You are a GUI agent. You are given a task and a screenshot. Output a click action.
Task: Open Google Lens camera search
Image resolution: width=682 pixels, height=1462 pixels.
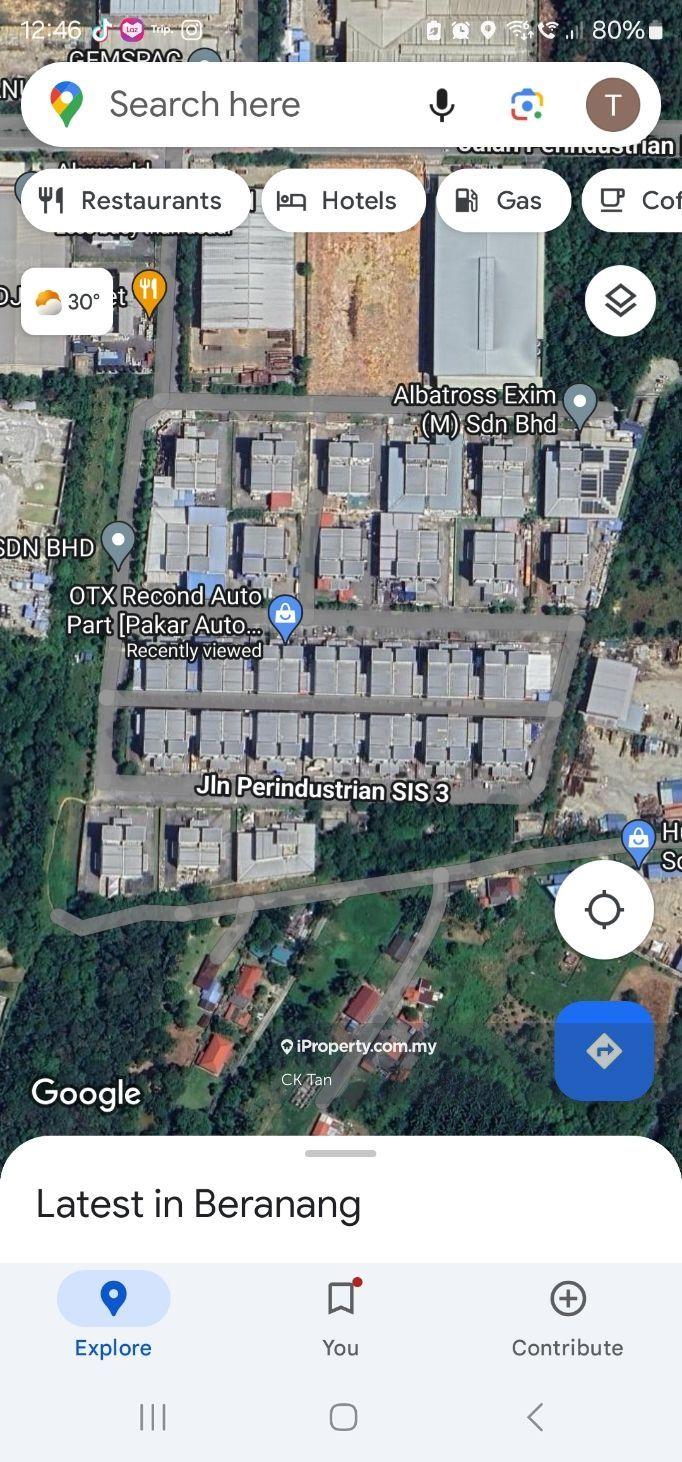tap(526, 104)
